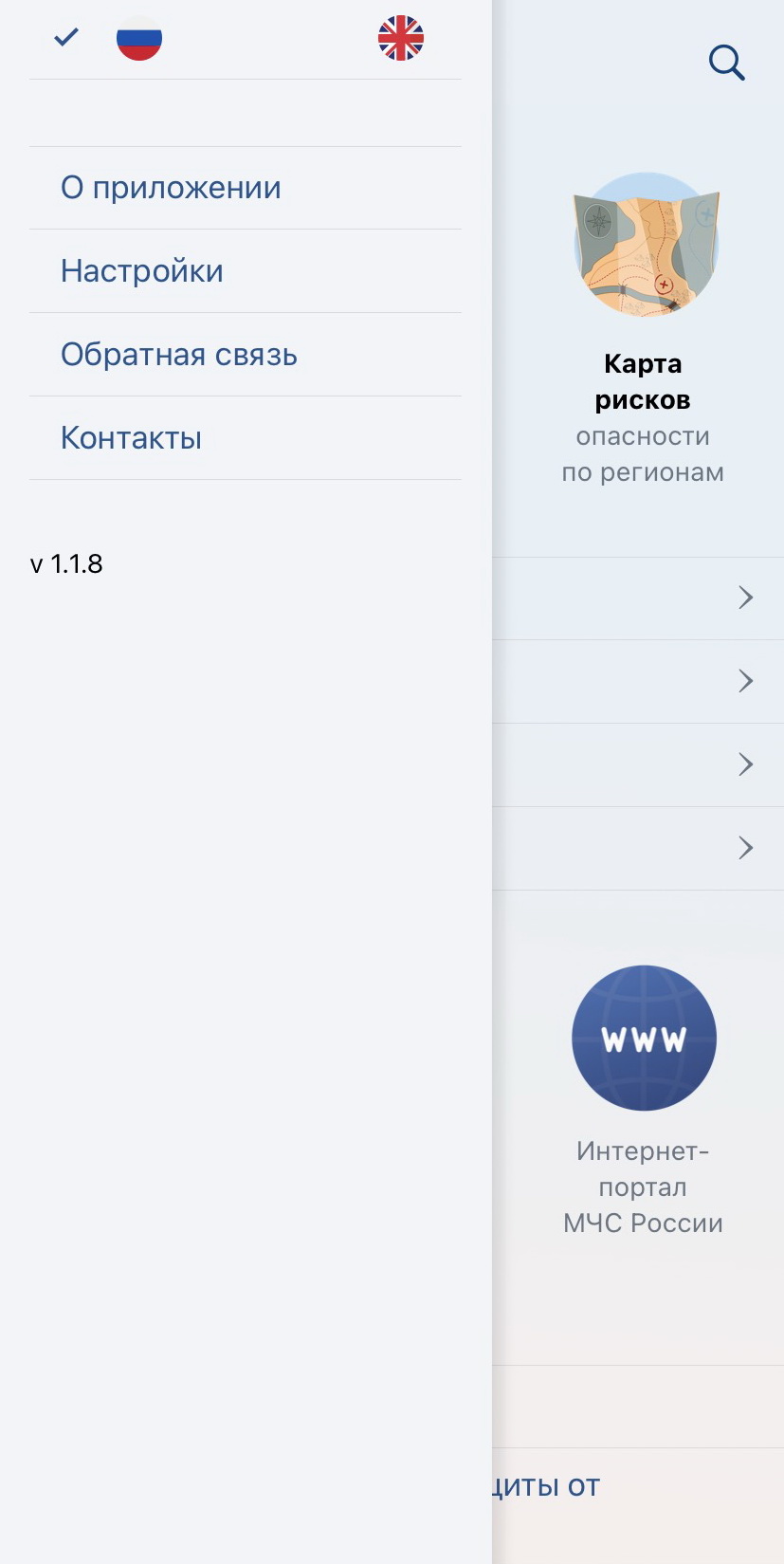The width and height of the screenshot is (784, 1564).
Task: Open Настройки settings
Action: 246,271
